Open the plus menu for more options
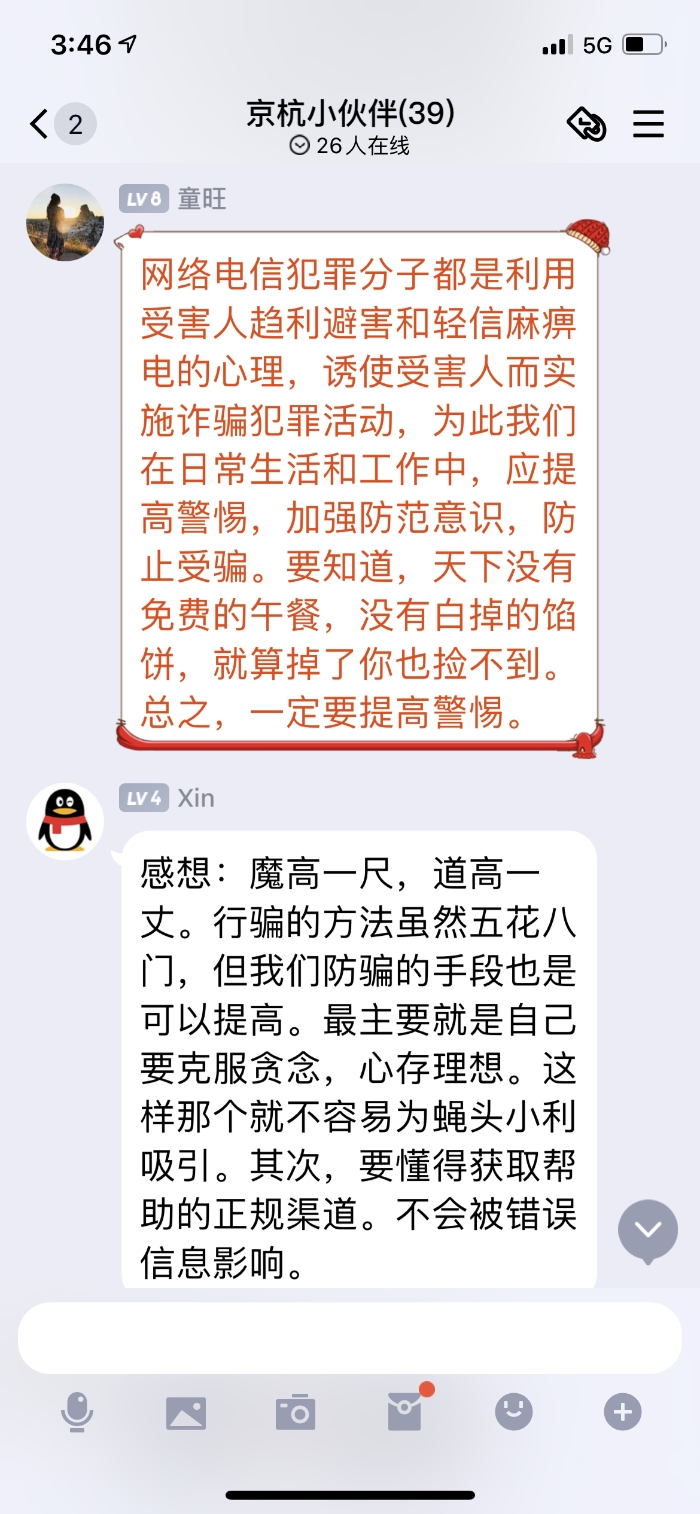 (622, 1412)
